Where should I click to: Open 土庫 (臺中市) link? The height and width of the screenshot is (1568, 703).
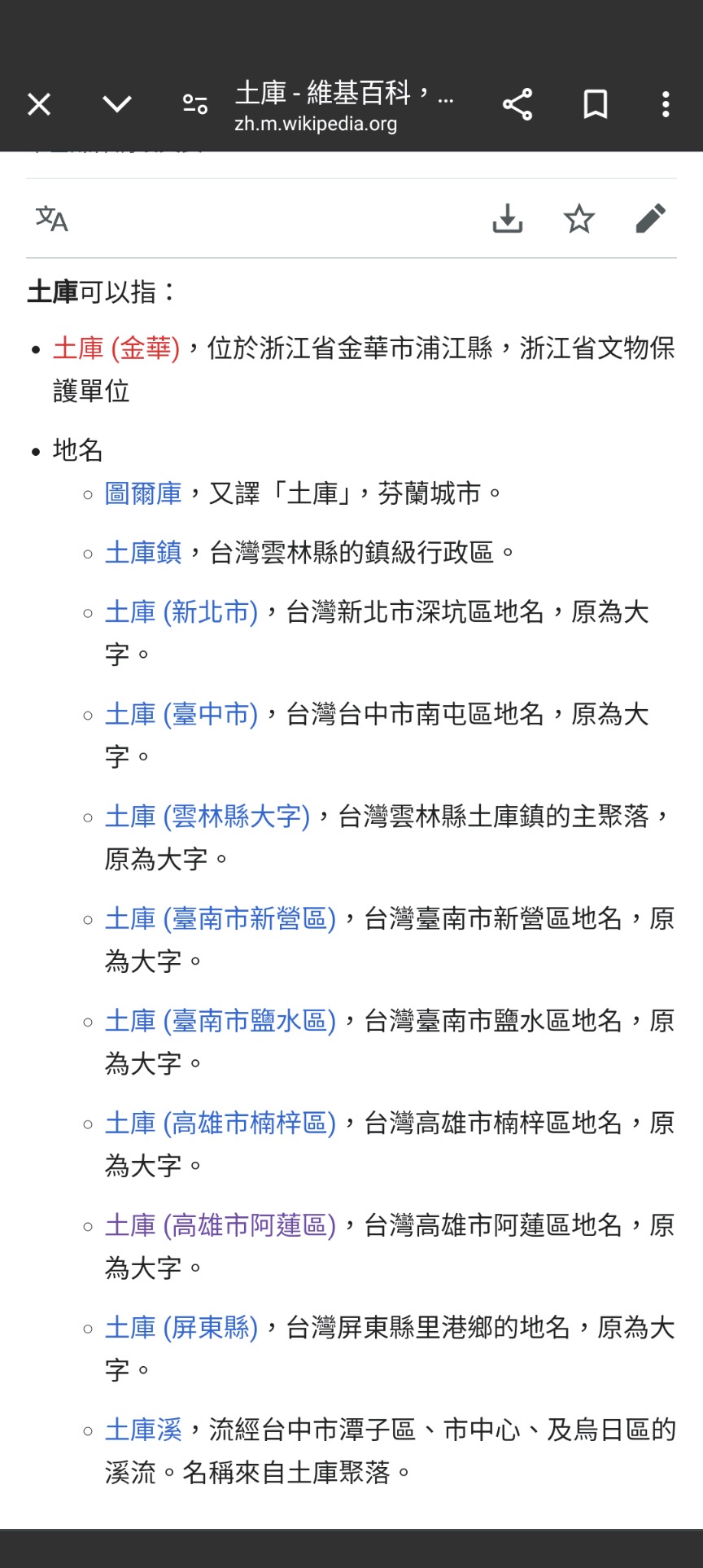[181, 715]
